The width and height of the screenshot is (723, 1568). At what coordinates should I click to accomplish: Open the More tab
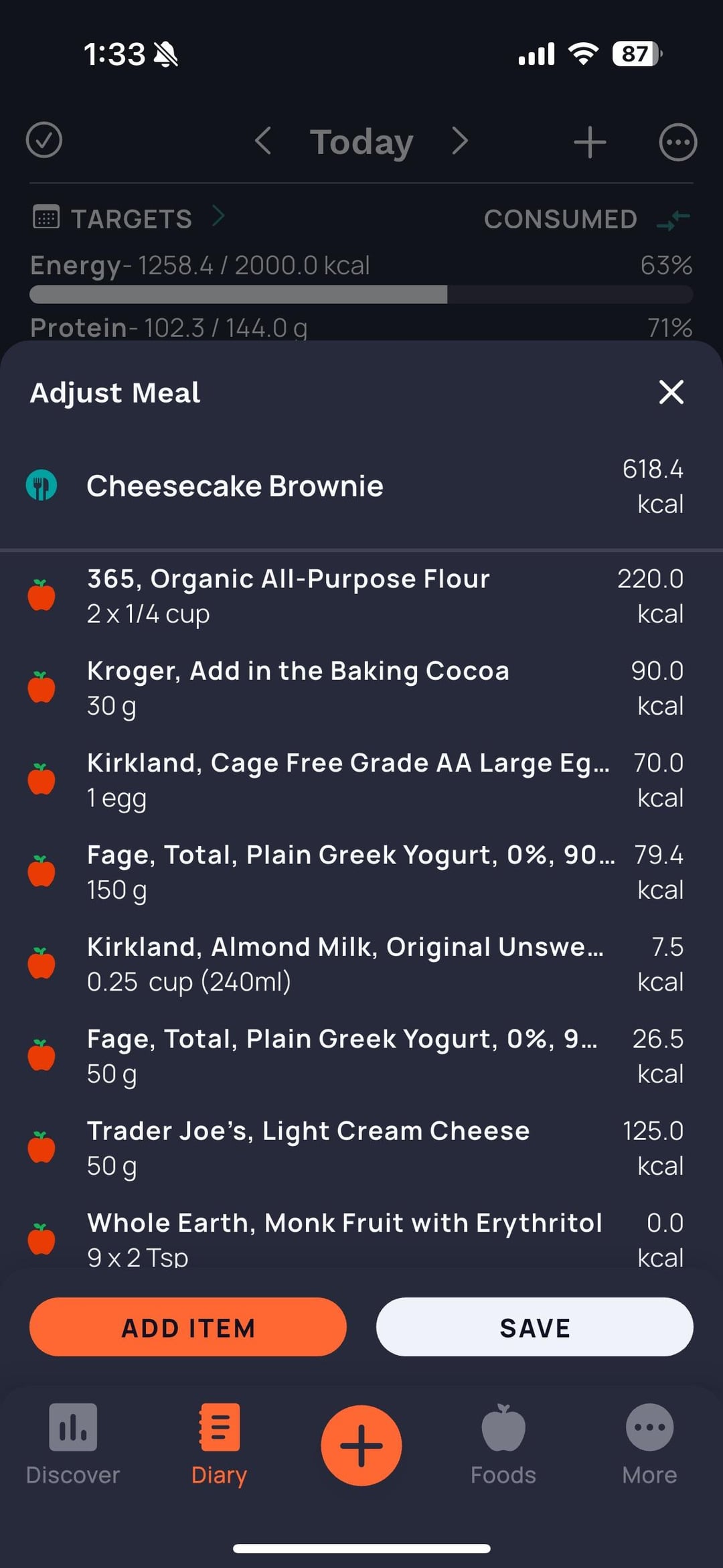[649, 1444]
